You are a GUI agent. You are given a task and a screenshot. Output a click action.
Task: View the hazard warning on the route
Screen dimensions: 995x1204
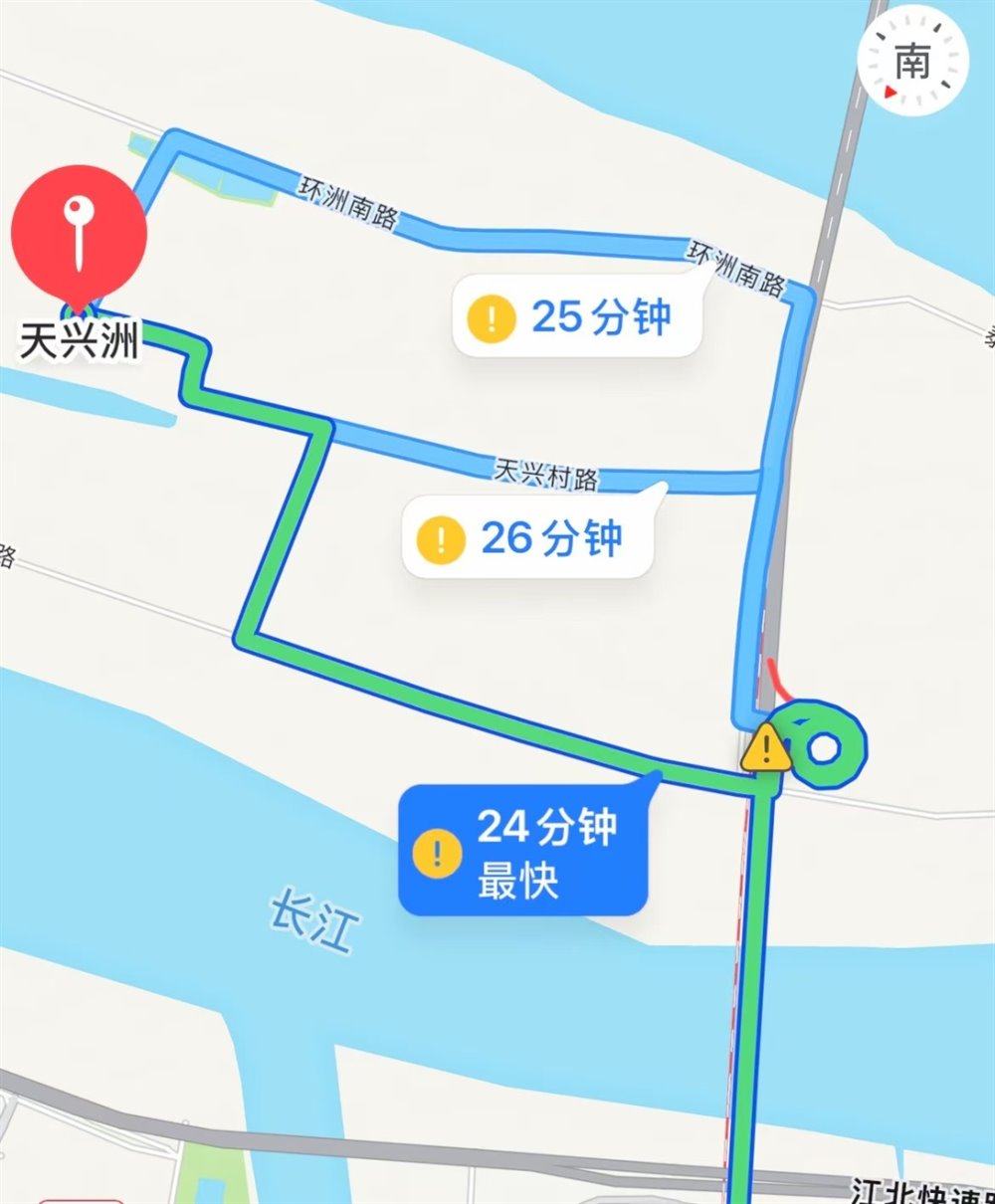[x=765, y=747]
